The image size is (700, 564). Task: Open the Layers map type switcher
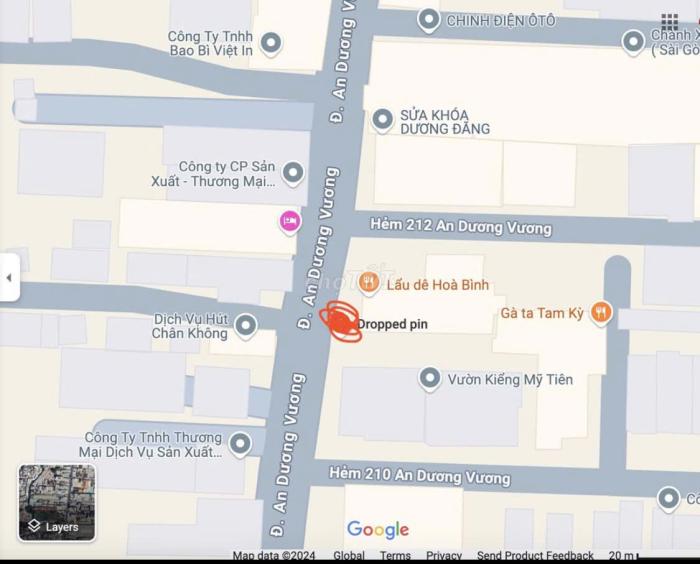coord(57,503)
